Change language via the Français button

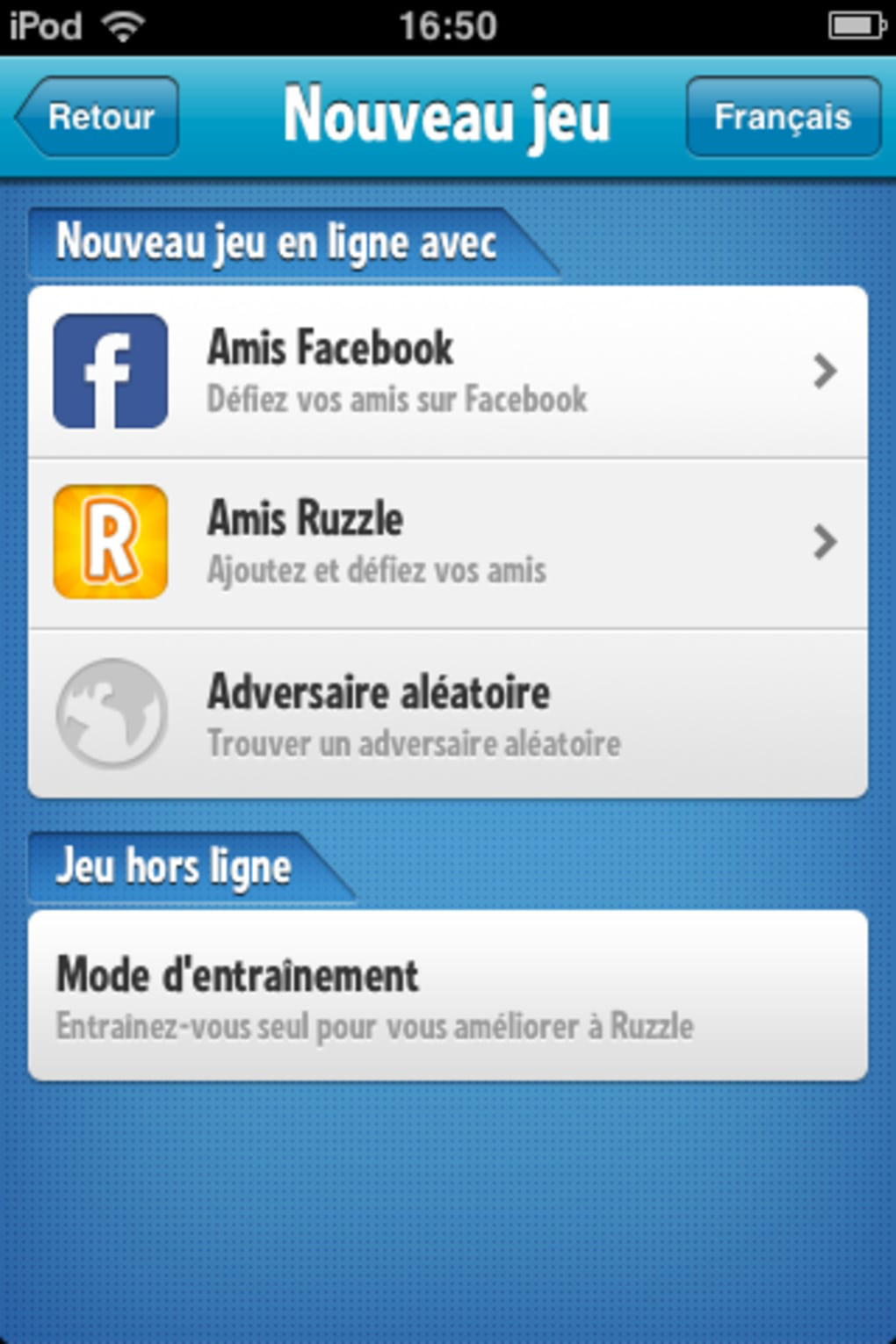pos(783,117)
